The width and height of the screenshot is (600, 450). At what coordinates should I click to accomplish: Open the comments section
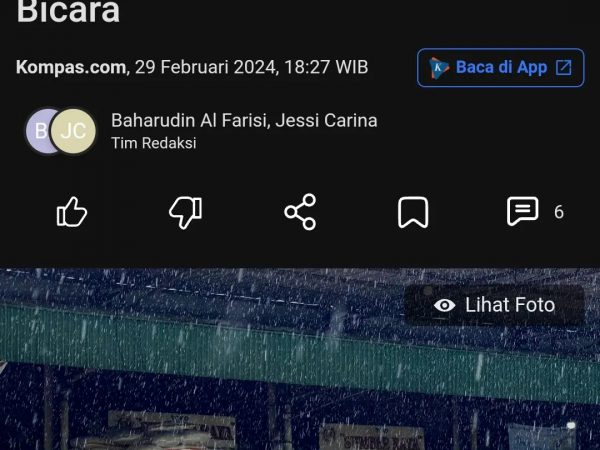(524, 212)
